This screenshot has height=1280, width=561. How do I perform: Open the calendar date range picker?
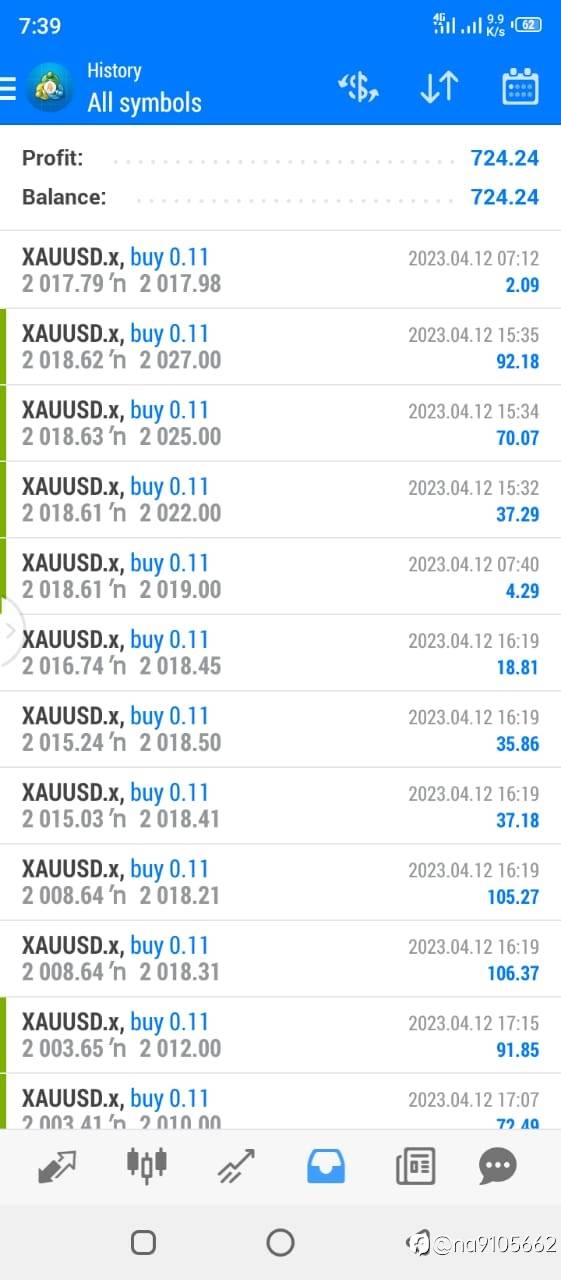click(x=520, y=88)
